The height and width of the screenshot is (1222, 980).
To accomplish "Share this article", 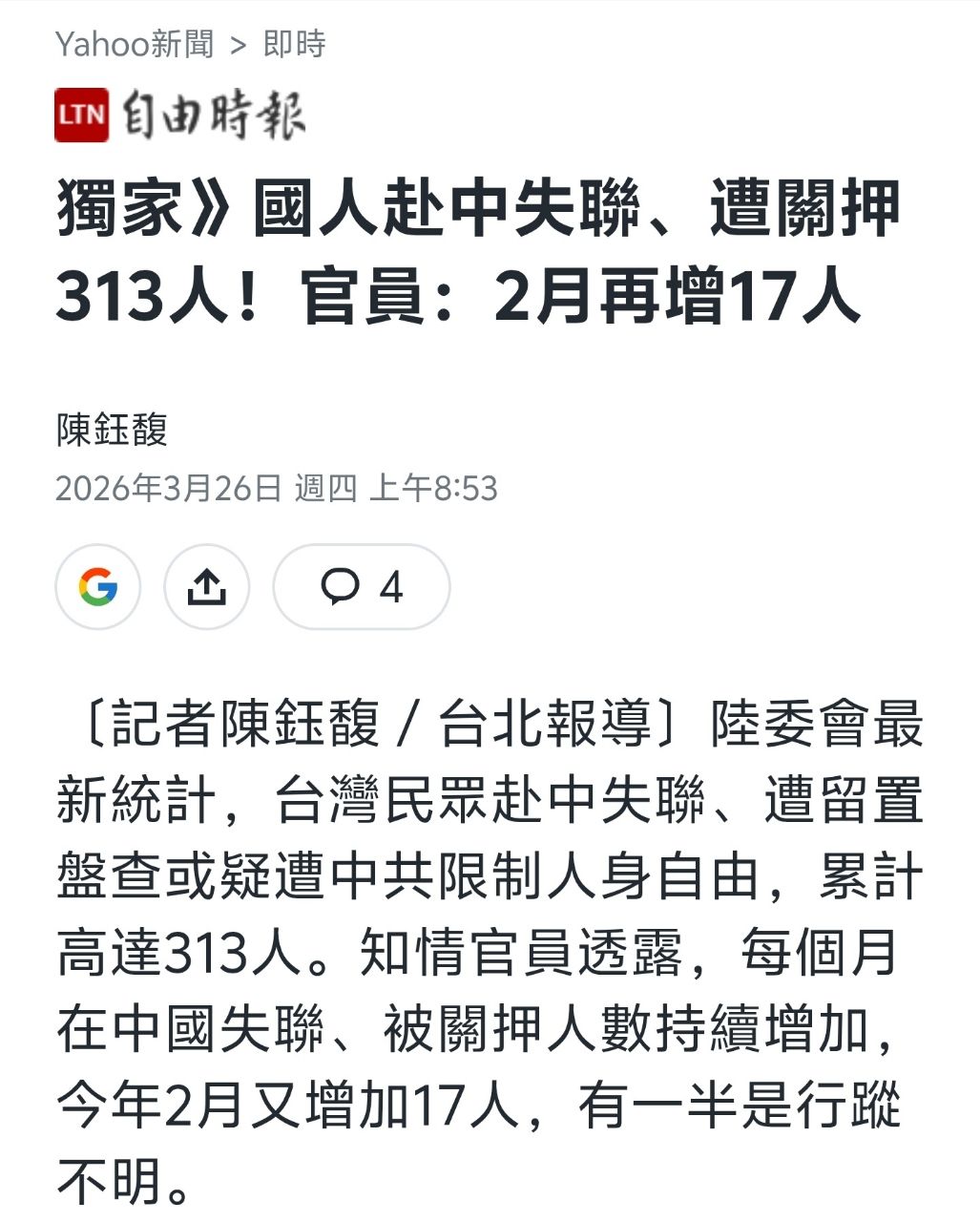I will (207, 586).
